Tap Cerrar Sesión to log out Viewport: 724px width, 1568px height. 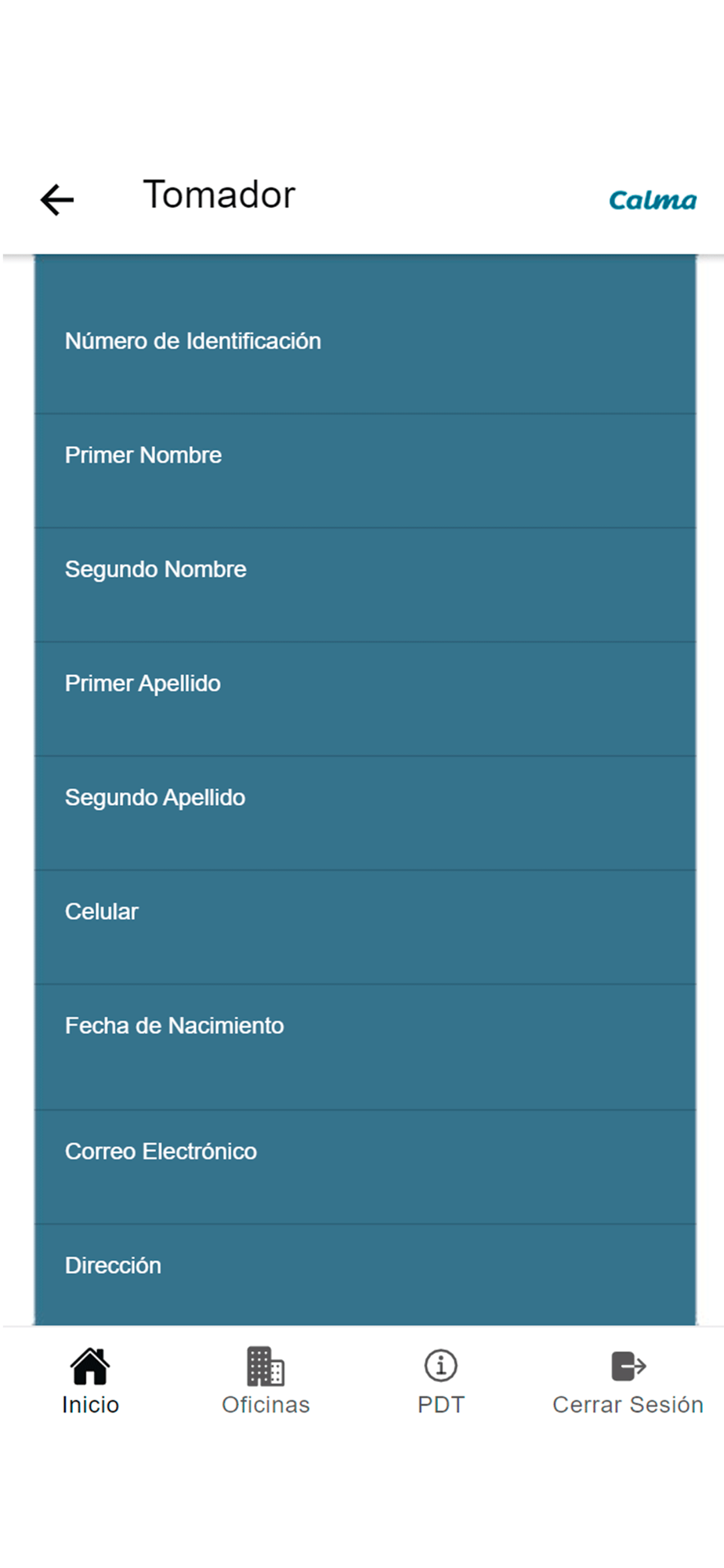pyautogui.click(x=628, y=1382)
